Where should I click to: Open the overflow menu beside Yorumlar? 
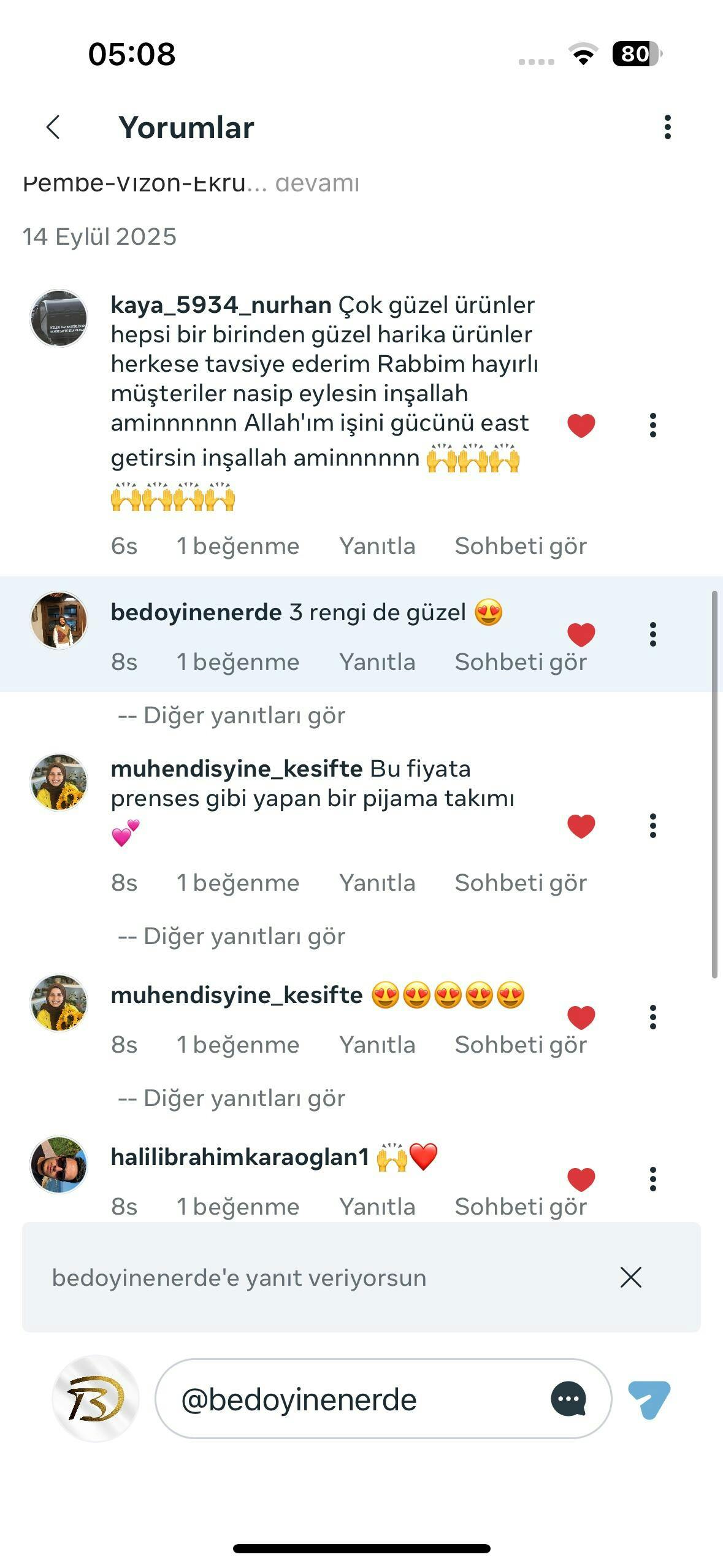point(667,128)
